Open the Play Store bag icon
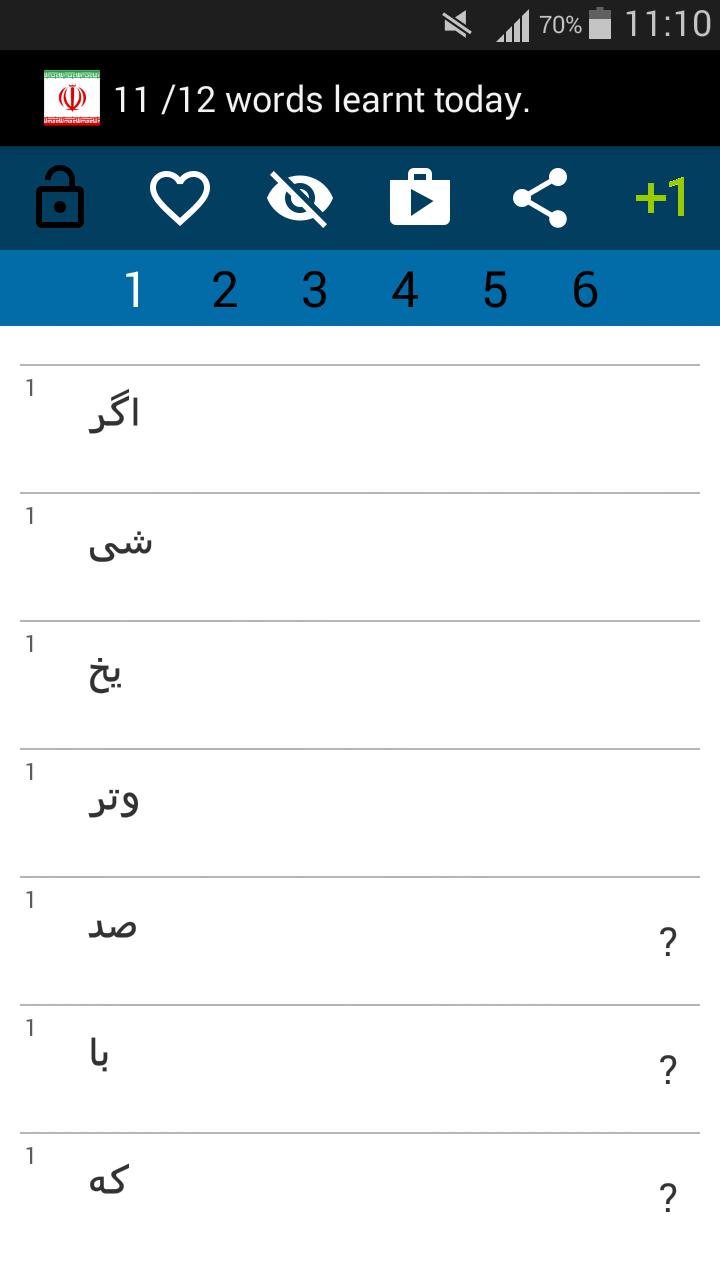The image size is (720, 1280). coord(420,198)
